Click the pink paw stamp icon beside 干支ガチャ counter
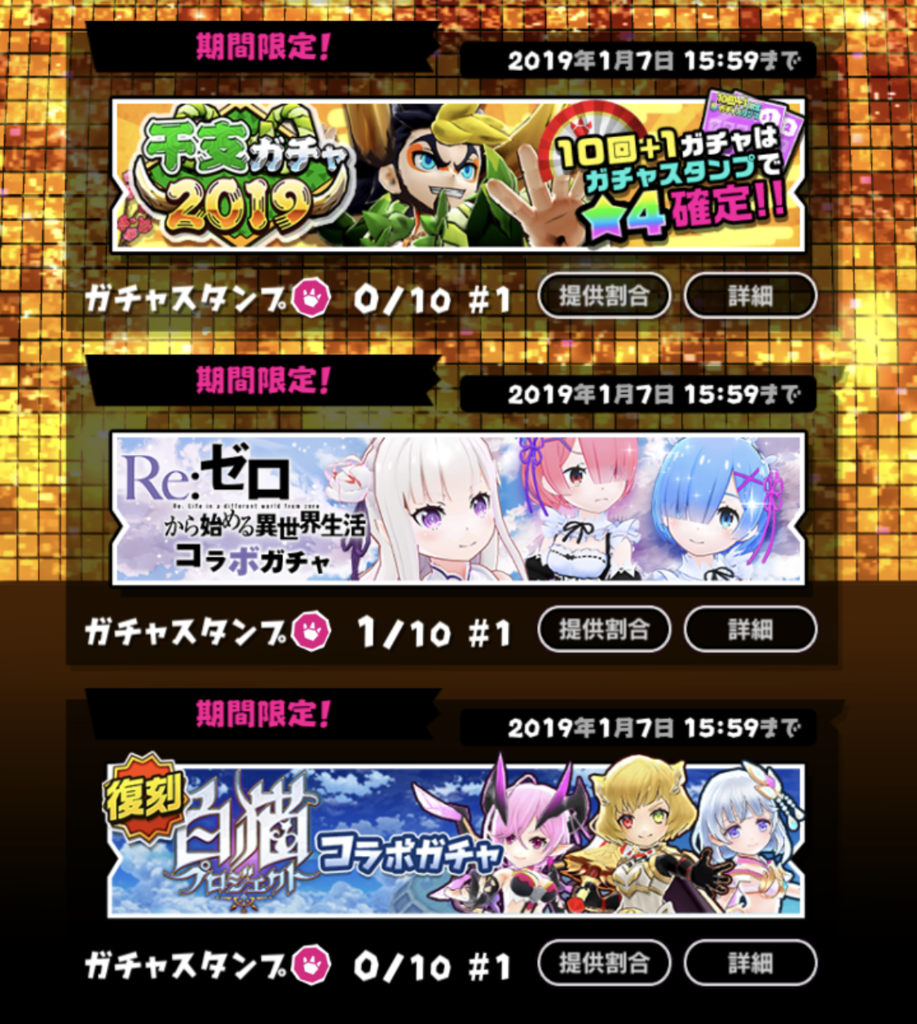 tap(312, 296)
